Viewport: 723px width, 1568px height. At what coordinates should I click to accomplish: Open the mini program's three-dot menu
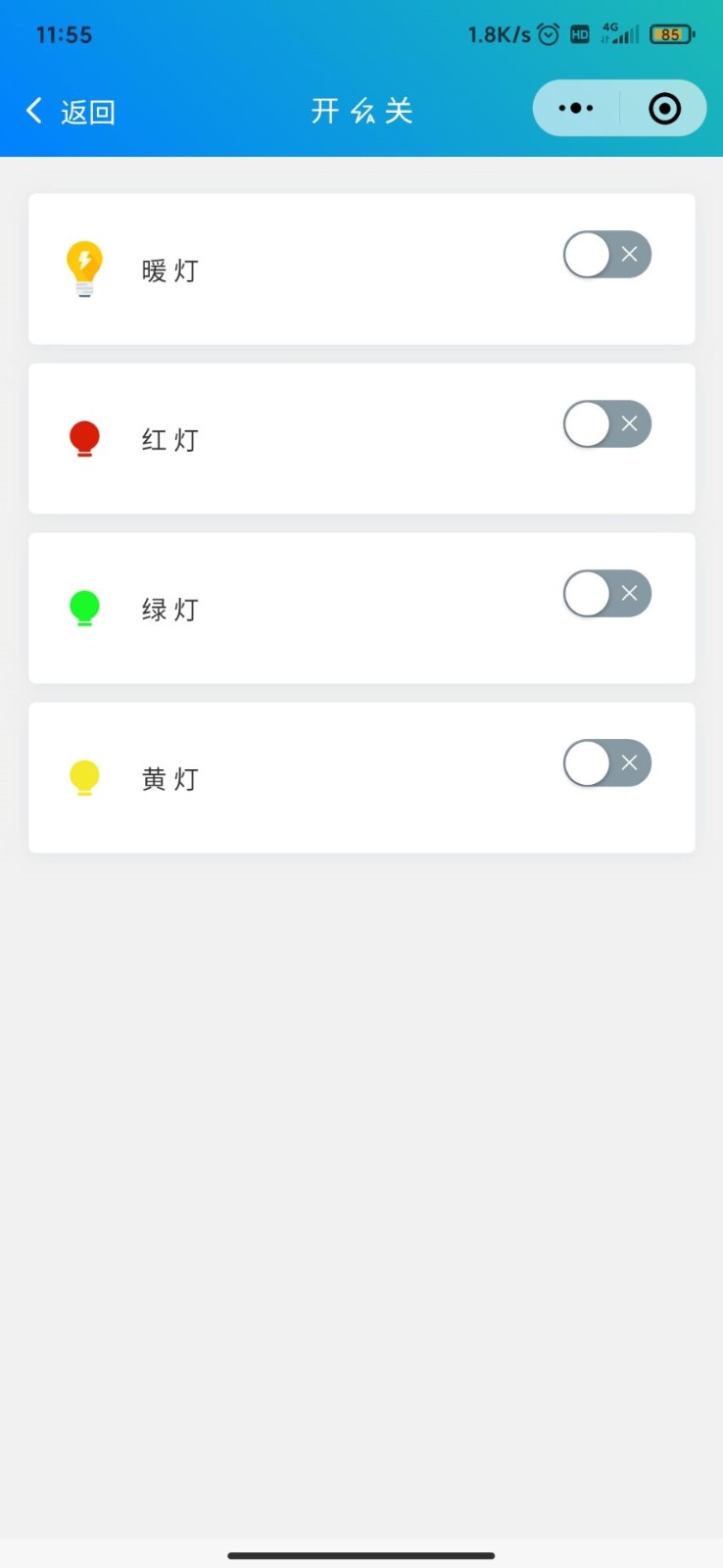pos(576,108)
